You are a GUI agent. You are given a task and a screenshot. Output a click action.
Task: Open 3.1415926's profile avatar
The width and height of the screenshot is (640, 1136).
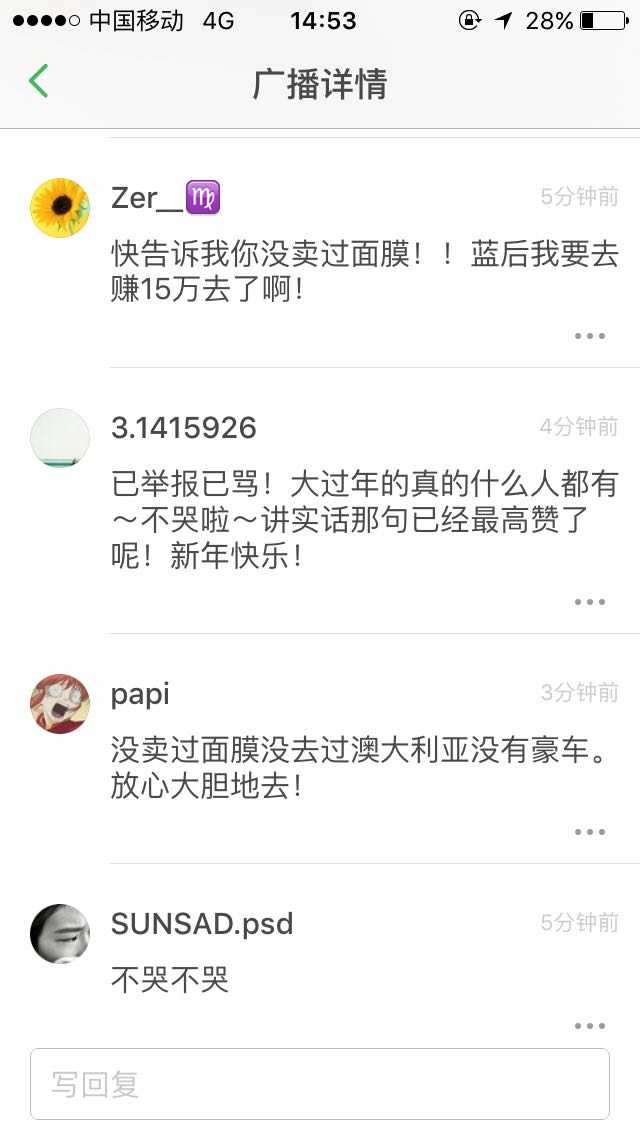pyautogui.click(x=60, y=438)
